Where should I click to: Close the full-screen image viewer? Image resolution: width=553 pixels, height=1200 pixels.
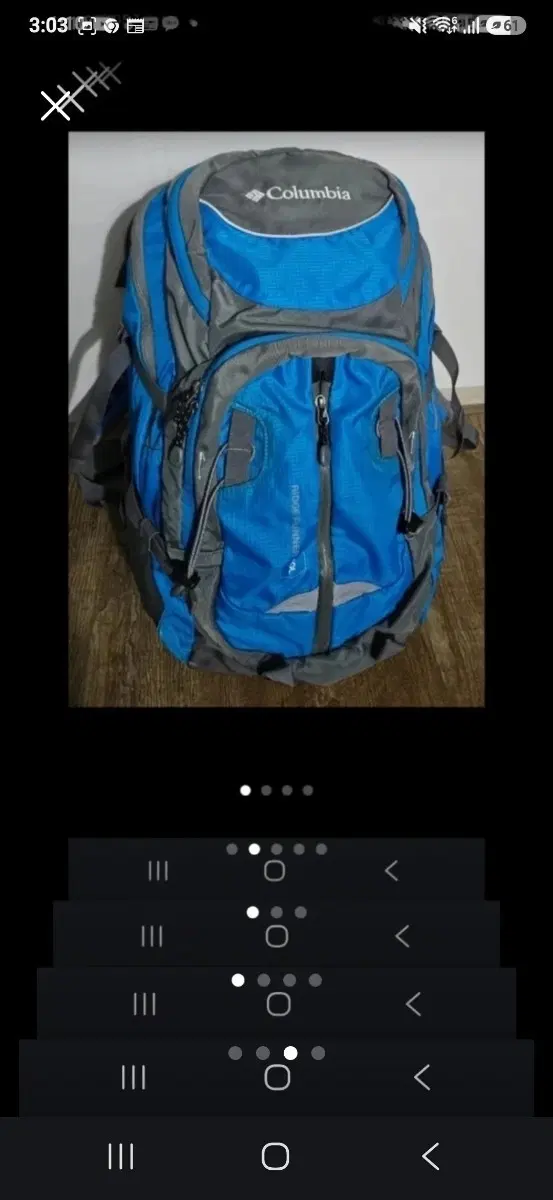[x=56, y=105]
